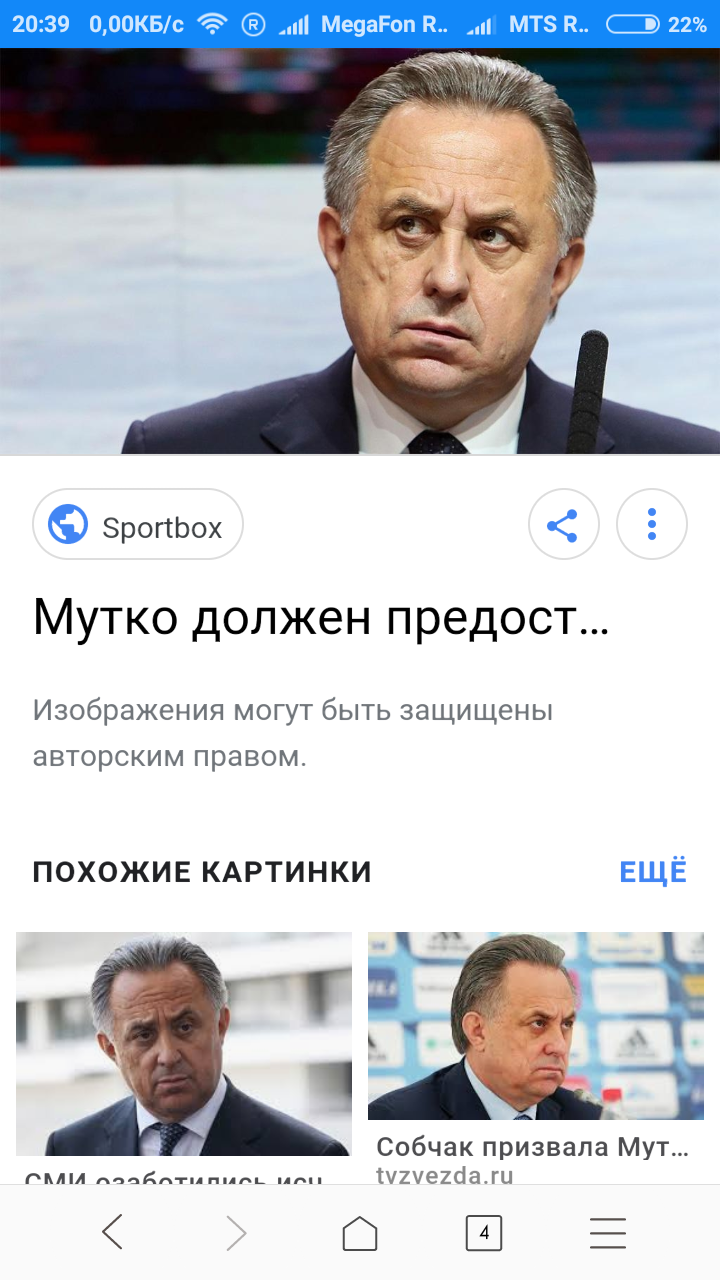
Task: Go forward in browser history
Action: pos(236,1233)
